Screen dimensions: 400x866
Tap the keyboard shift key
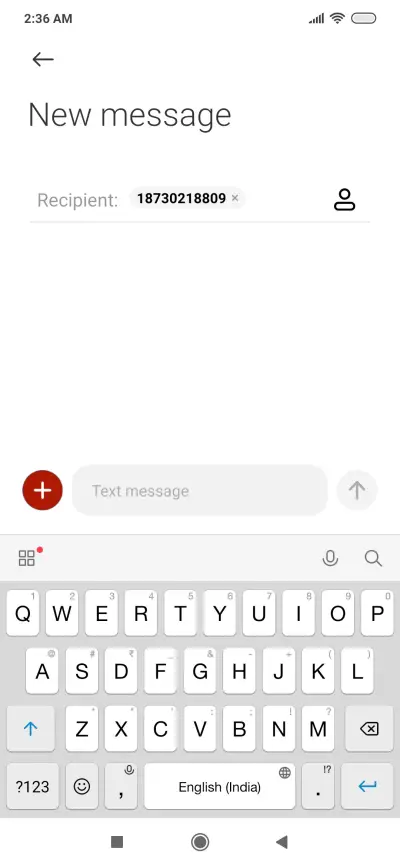(30, 729)
